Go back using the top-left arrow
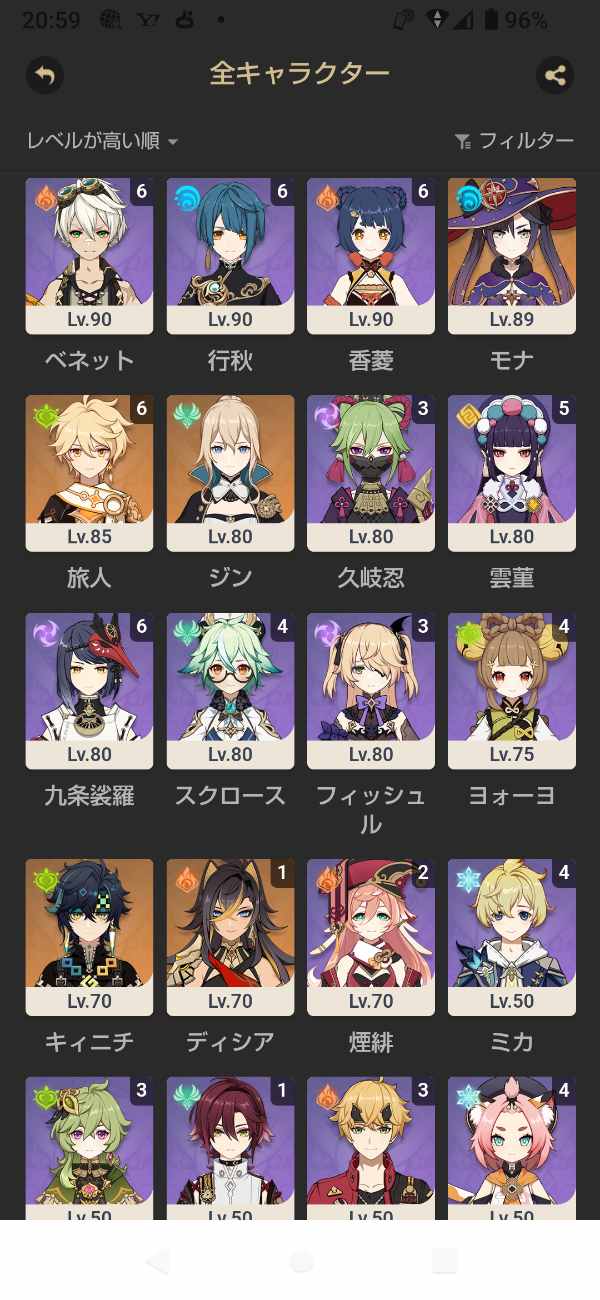 pyautogui.click(x=44, y=75)
